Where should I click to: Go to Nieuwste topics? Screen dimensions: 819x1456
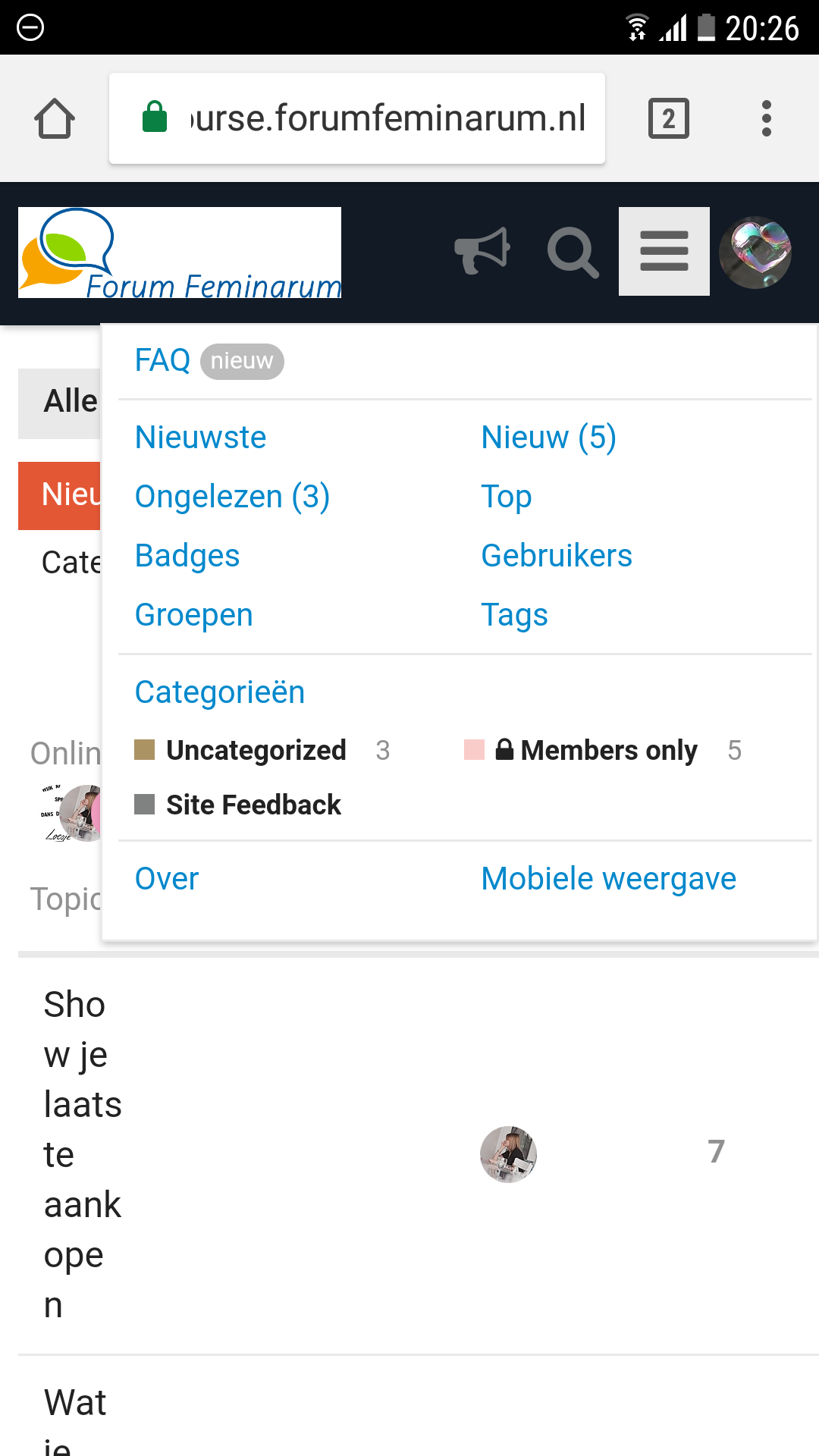(200, 438)
